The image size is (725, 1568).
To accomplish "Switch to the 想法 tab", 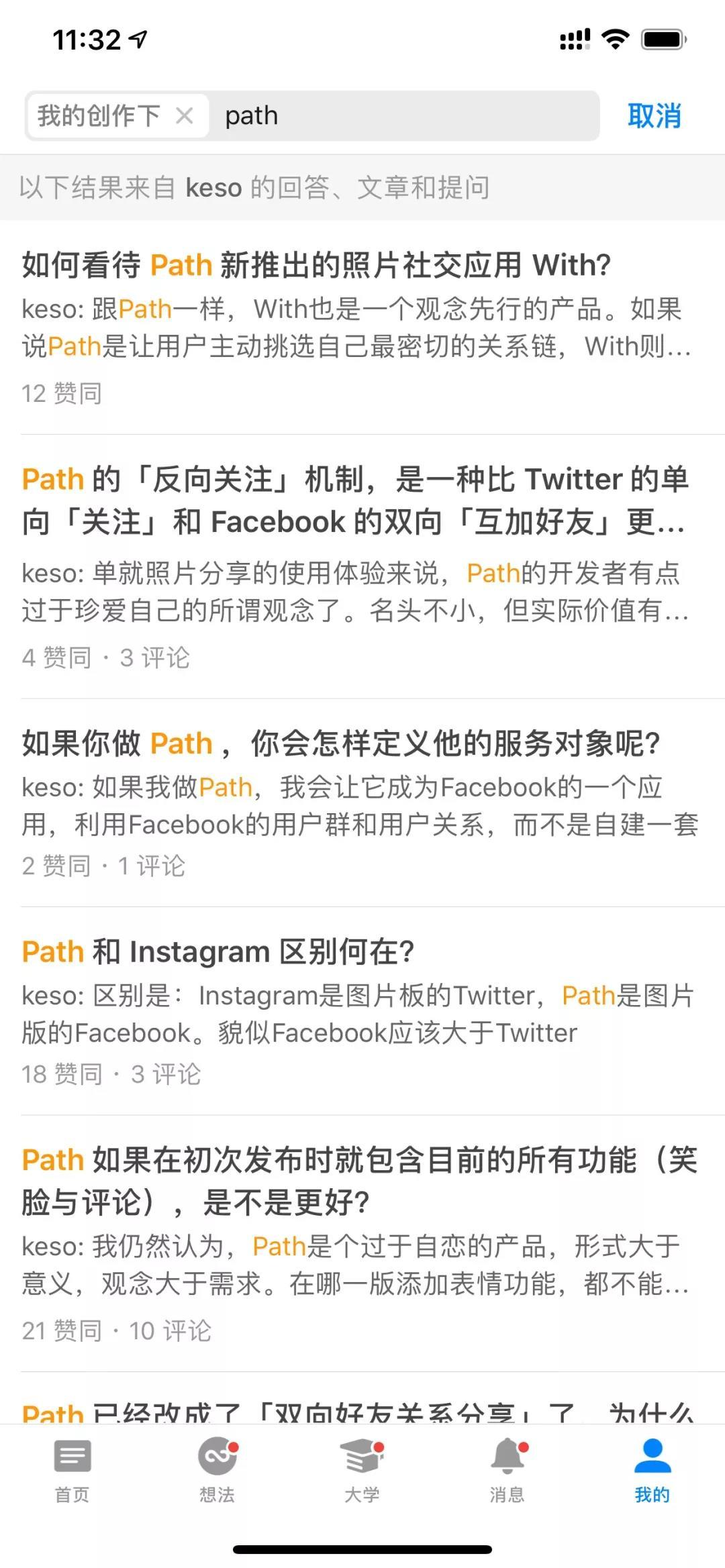I will coord(217,1471).
